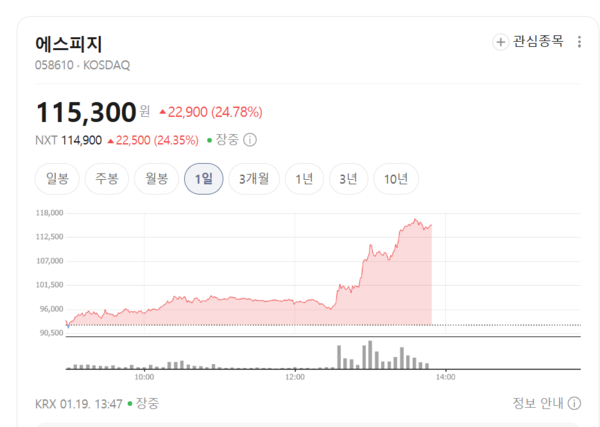Open 정보 안내 info link
Image resolution: width=600 pixels, height=427 pixels.
click(546, 404)
